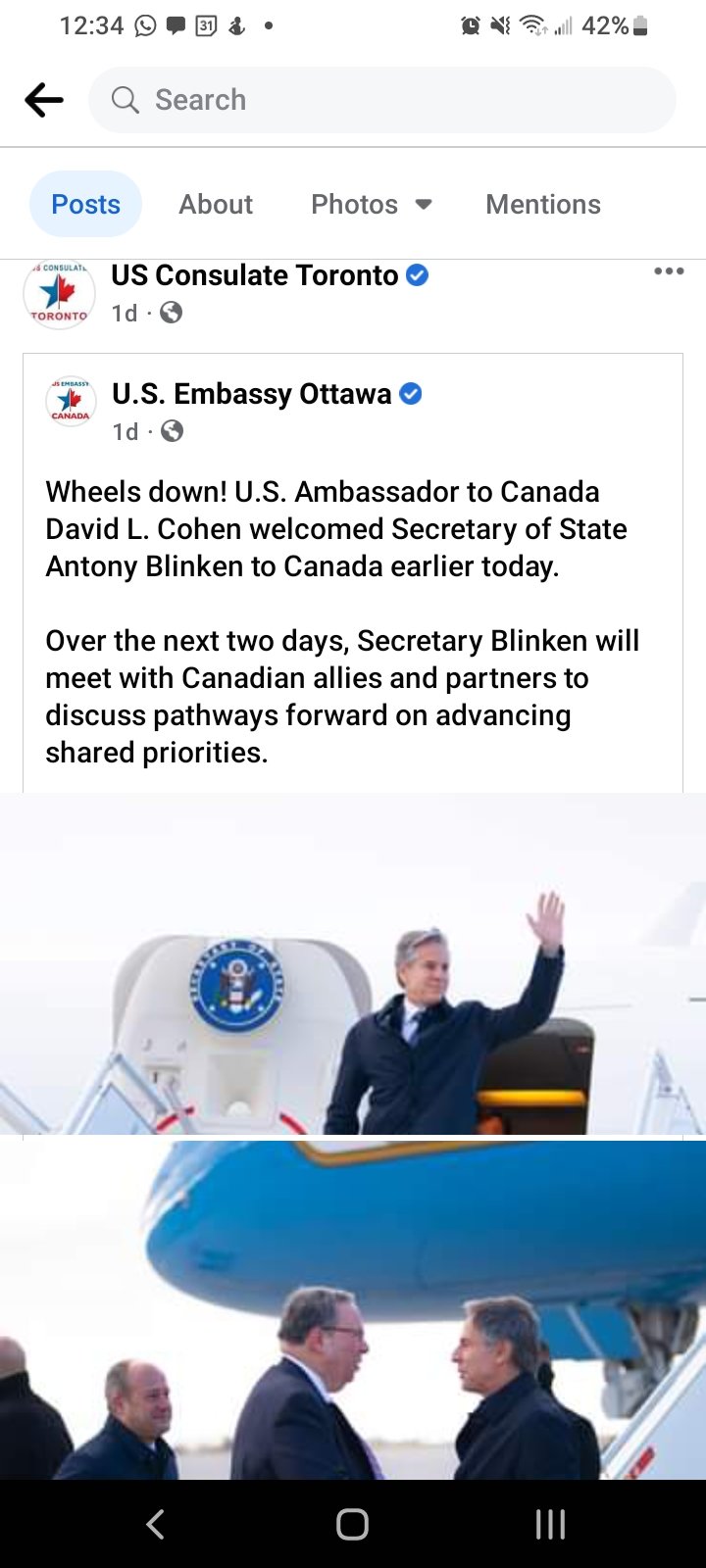
Task: Switch to the Mentions tab
Action: pos(543,204)
